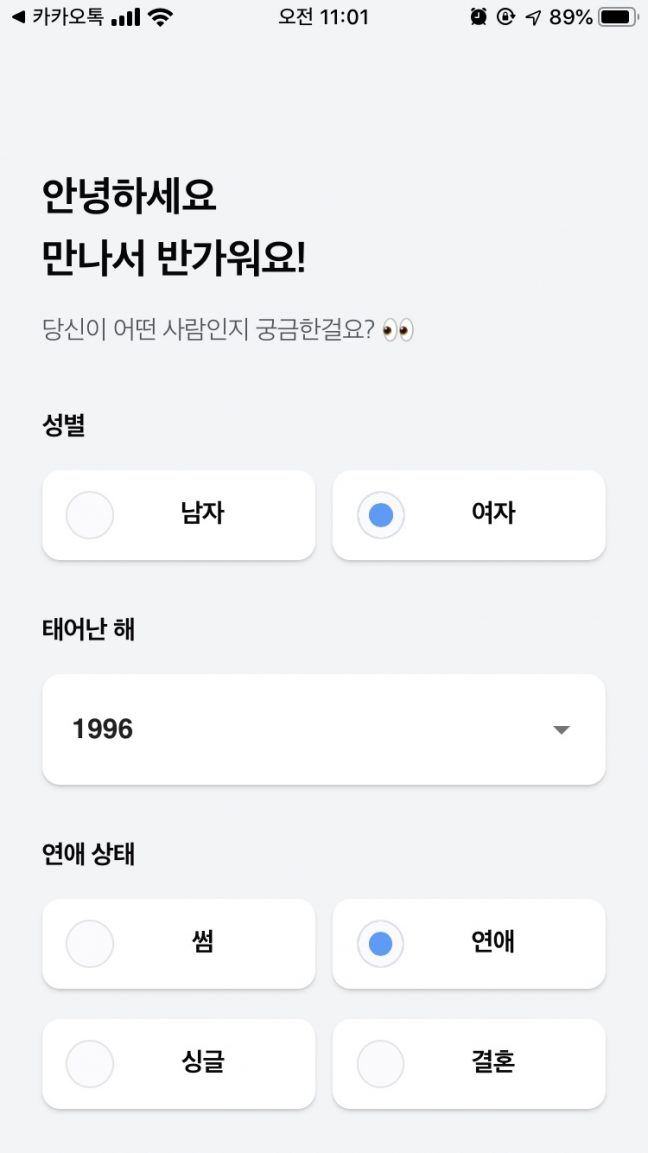
Task: Return to 카카오톡 via the back link
Action: (58, 17)
